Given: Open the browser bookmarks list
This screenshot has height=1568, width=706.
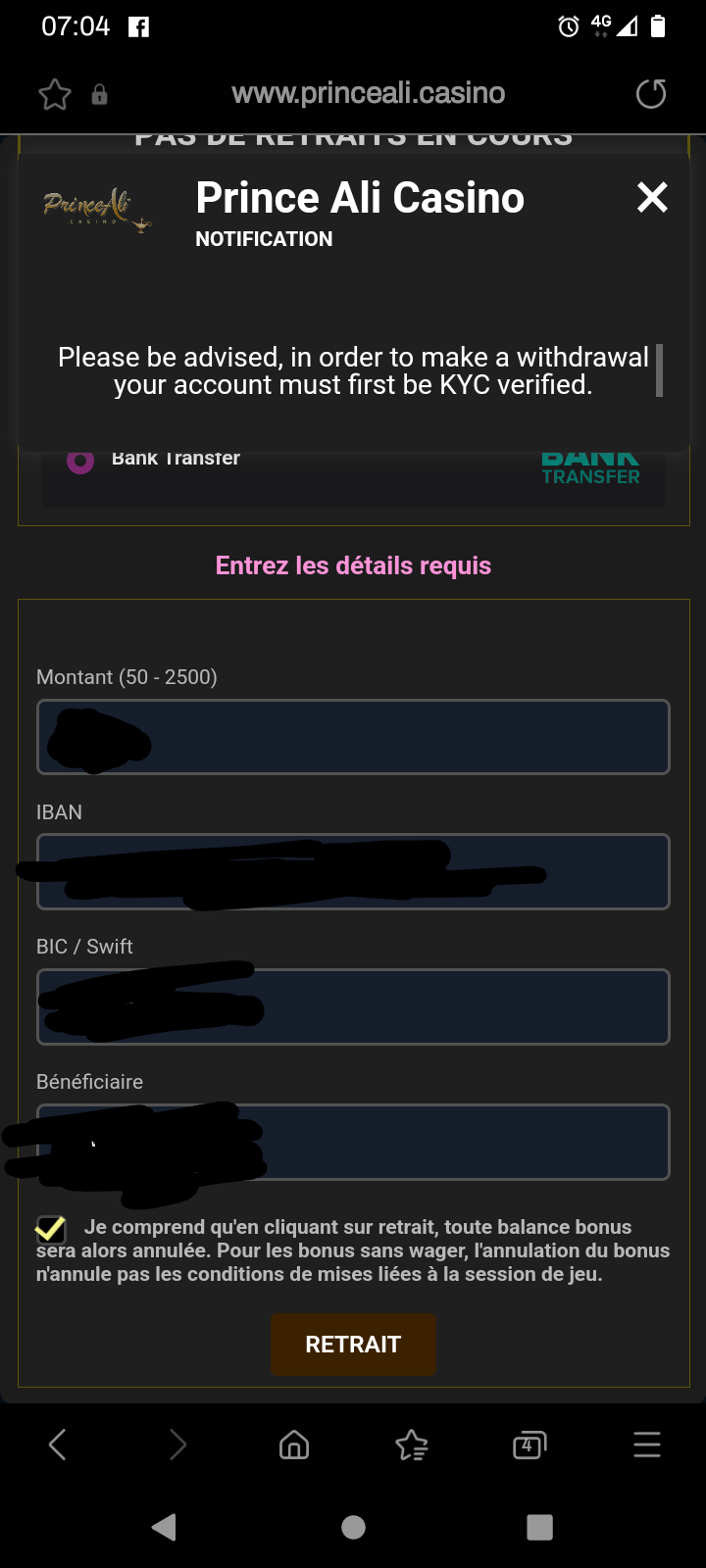Looking at the screenshot, I should [x=412, y=1445].
